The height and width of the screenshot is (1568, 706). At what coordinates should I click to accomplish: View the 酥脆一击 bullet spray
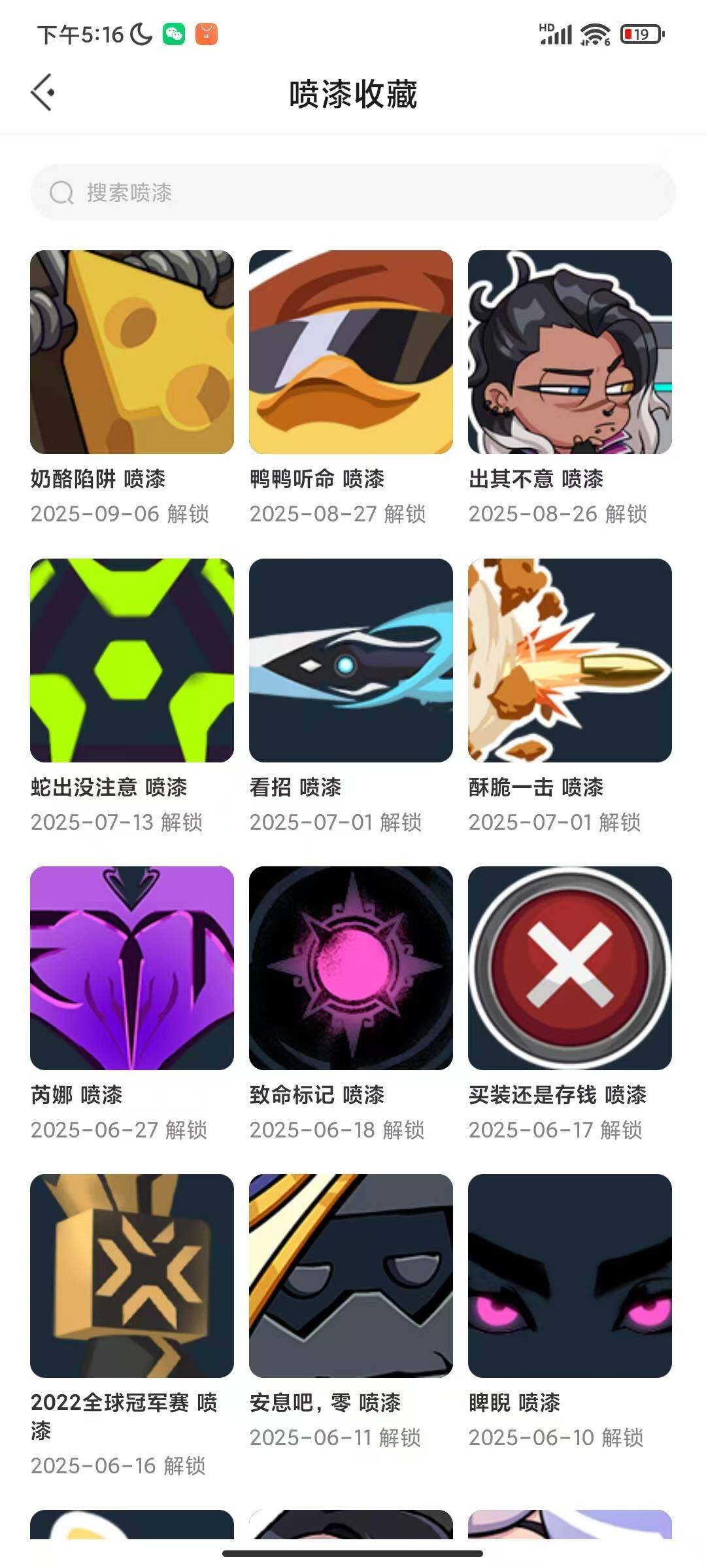click(570, 660)
